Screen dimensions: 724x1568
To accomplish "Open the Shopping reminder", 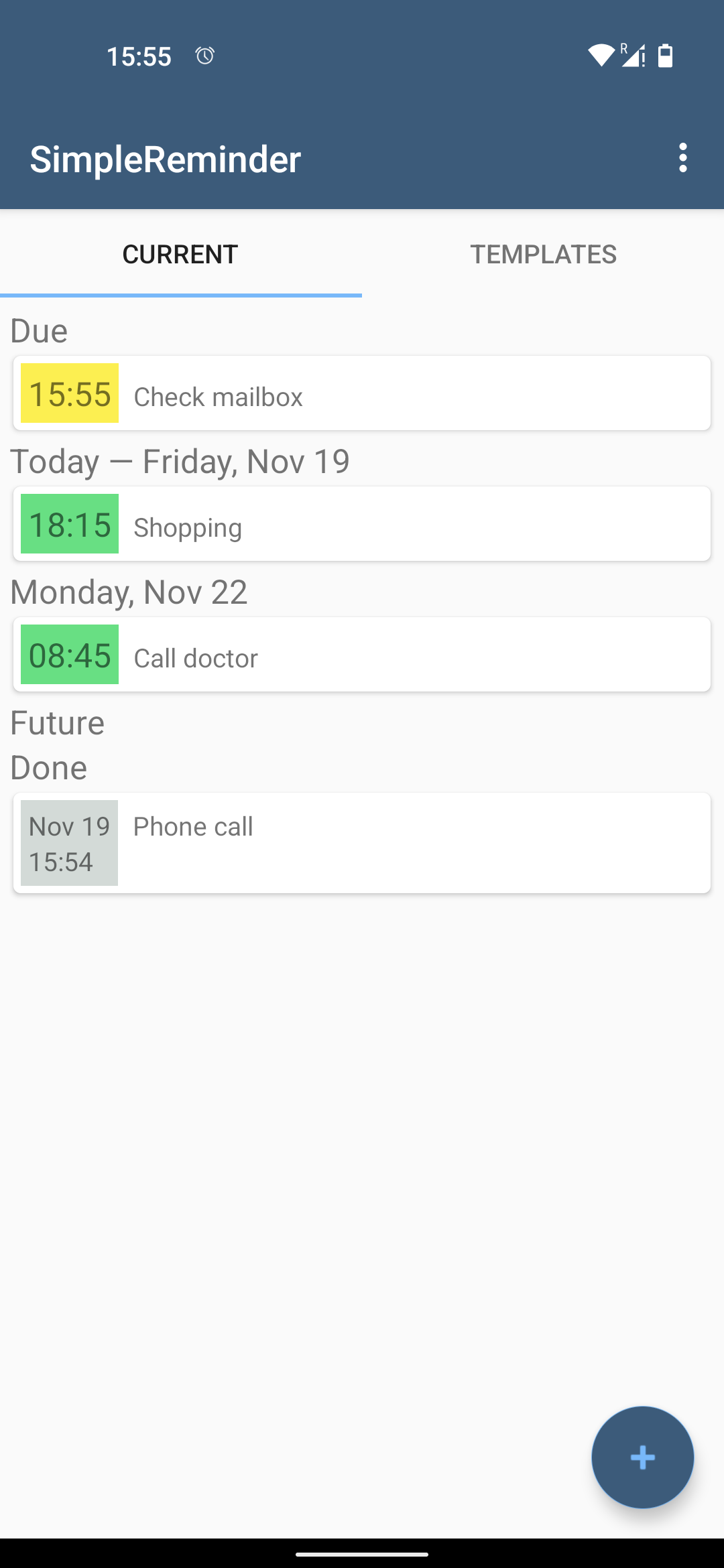I will [362, 524].
